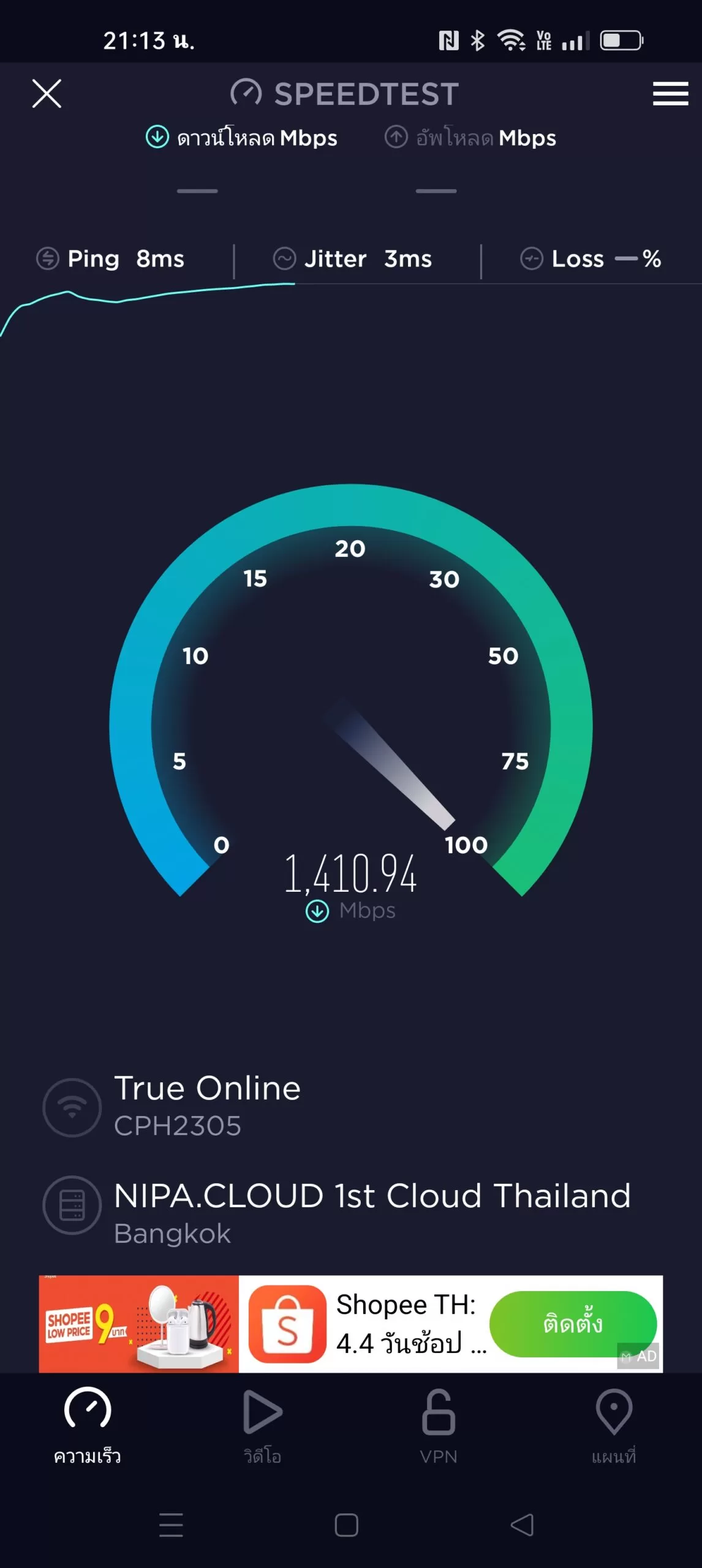This screenshot has width=702, height=1568.
Task: Tap the system back button
Action: [522, 1525]
